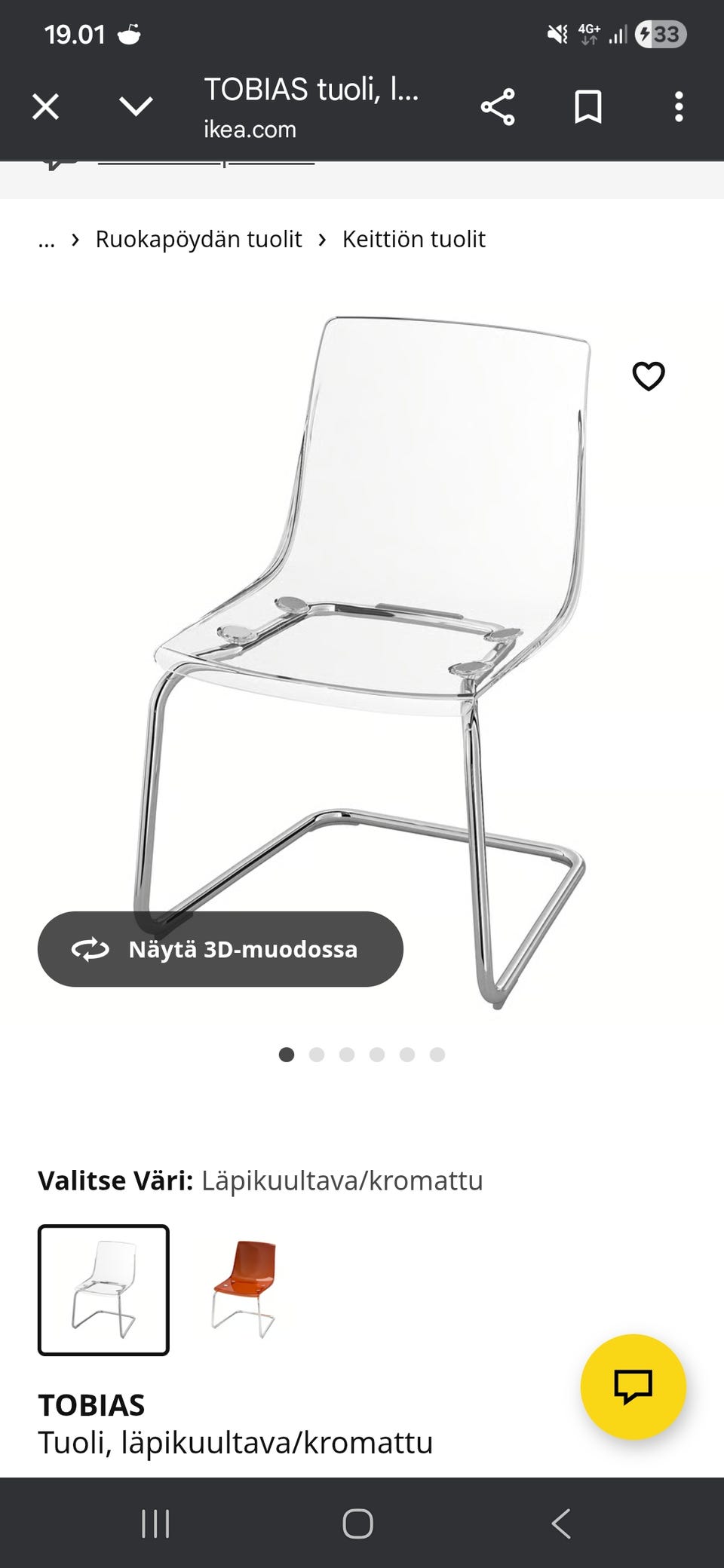This screenshot has width=724, height=1568.
Task: Go to Keittiön tuolit category
Action: [x=413, y=239]
